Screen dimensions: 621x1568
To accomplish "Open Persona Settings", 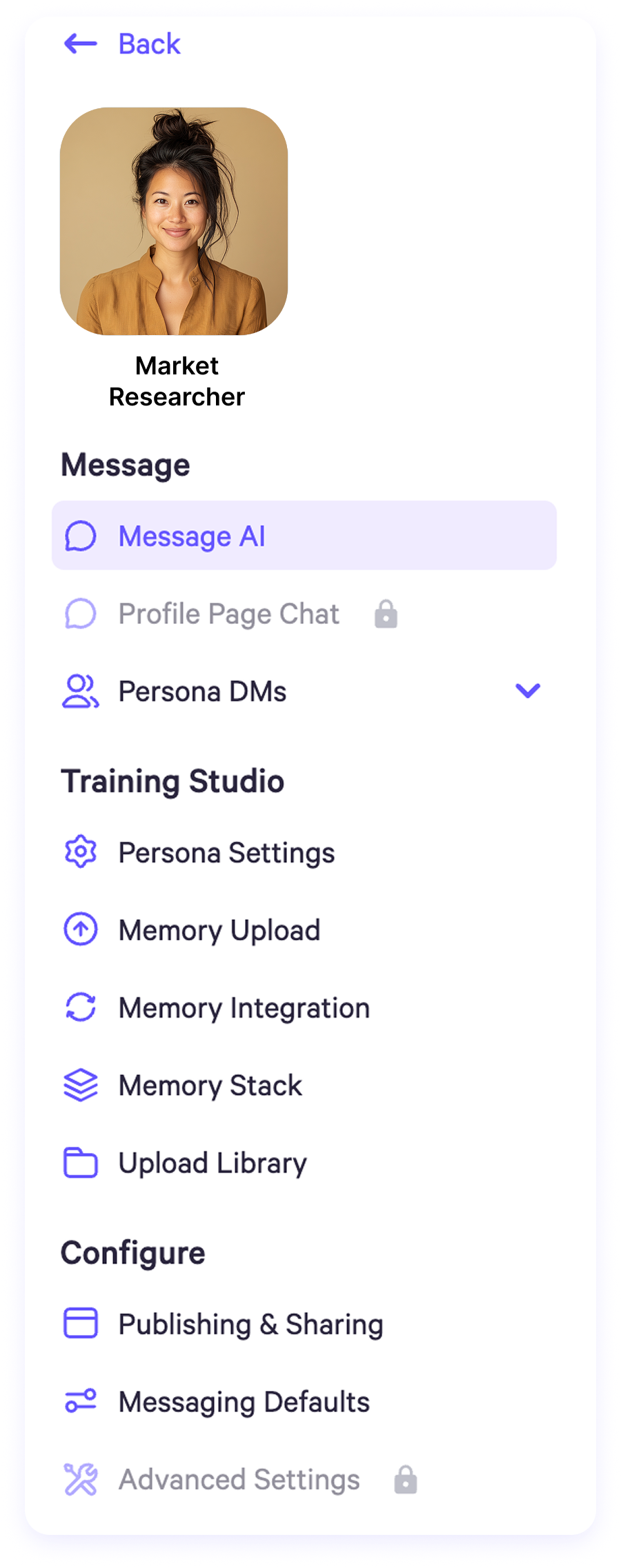I will point(226,853).
